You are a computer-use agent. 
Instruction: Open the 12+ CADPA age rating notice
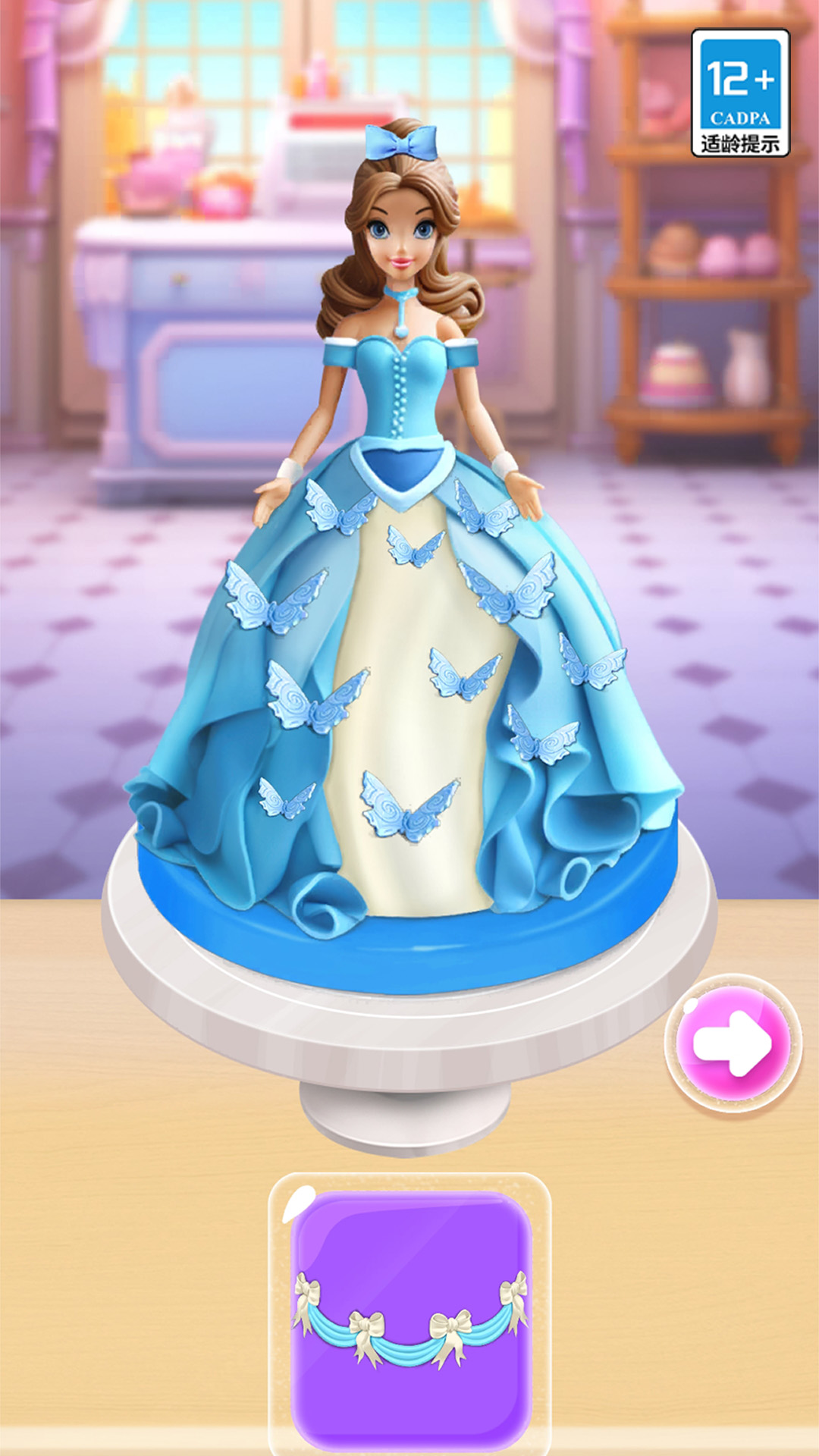coord(740,93)
